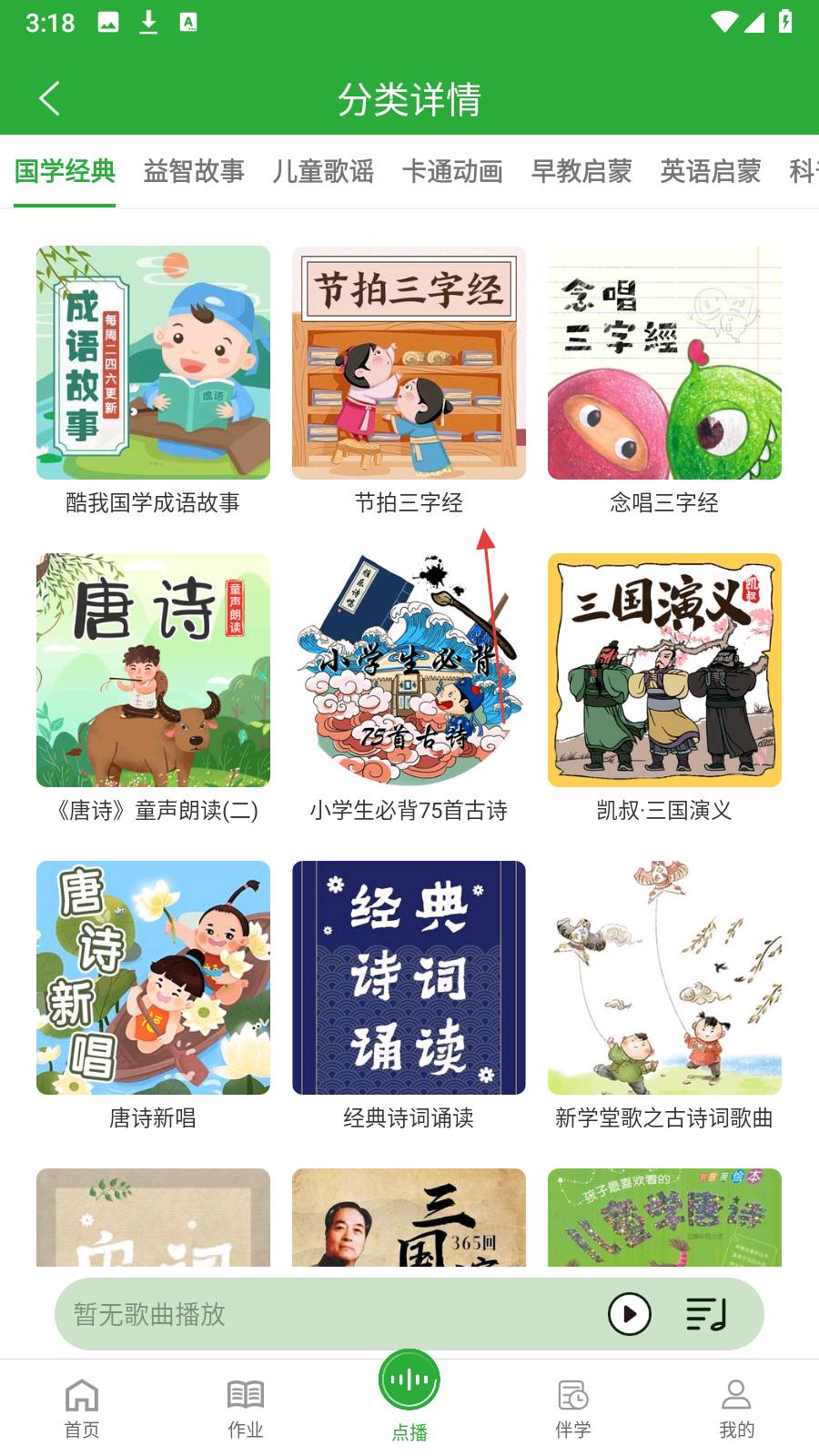Tap the play button in the player bar

629,1314
